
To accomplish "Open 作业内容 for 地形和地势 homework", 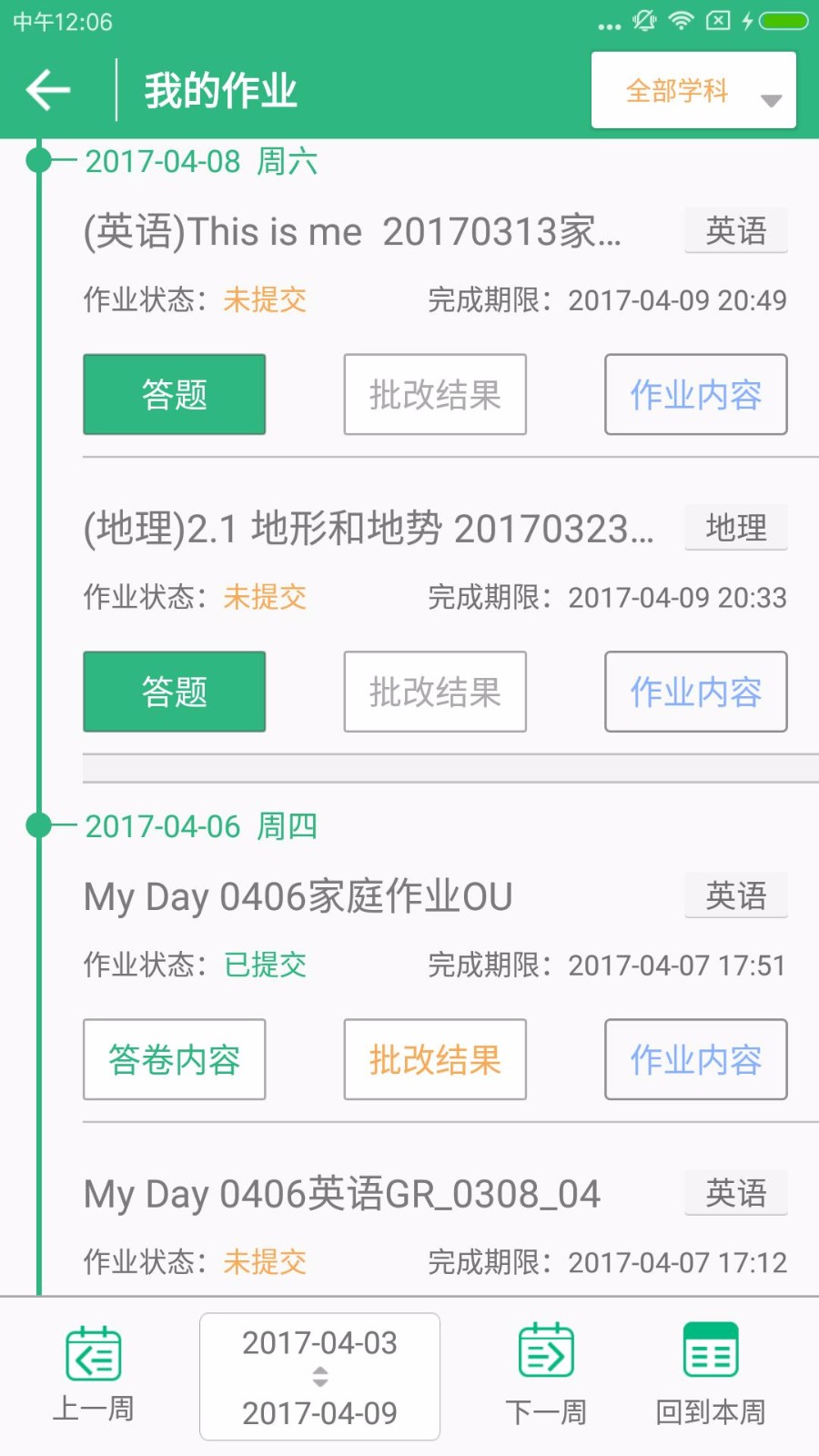I will (695, 692).
